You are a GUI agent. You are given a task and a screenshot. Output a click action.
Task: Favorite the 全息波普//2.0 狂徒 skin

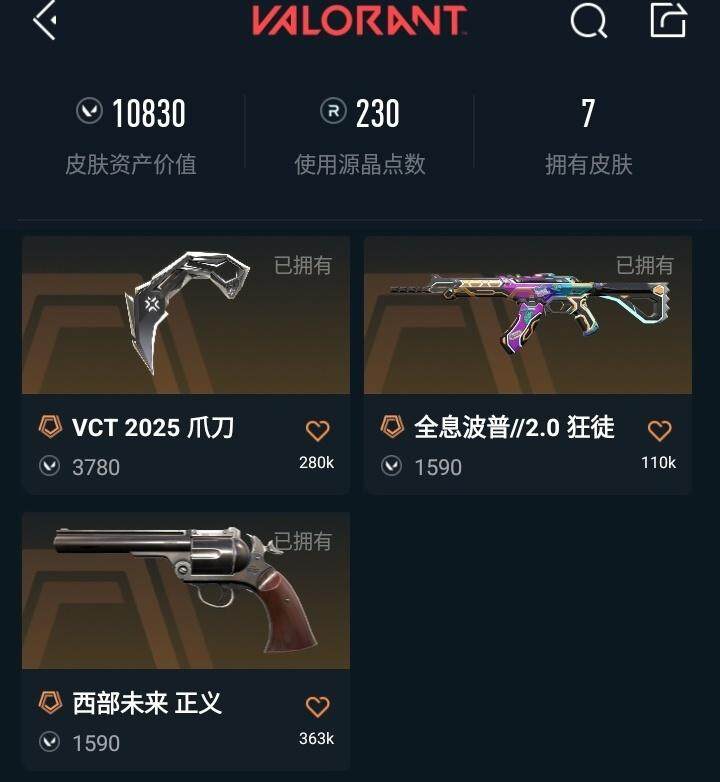[x=659, y=431]
